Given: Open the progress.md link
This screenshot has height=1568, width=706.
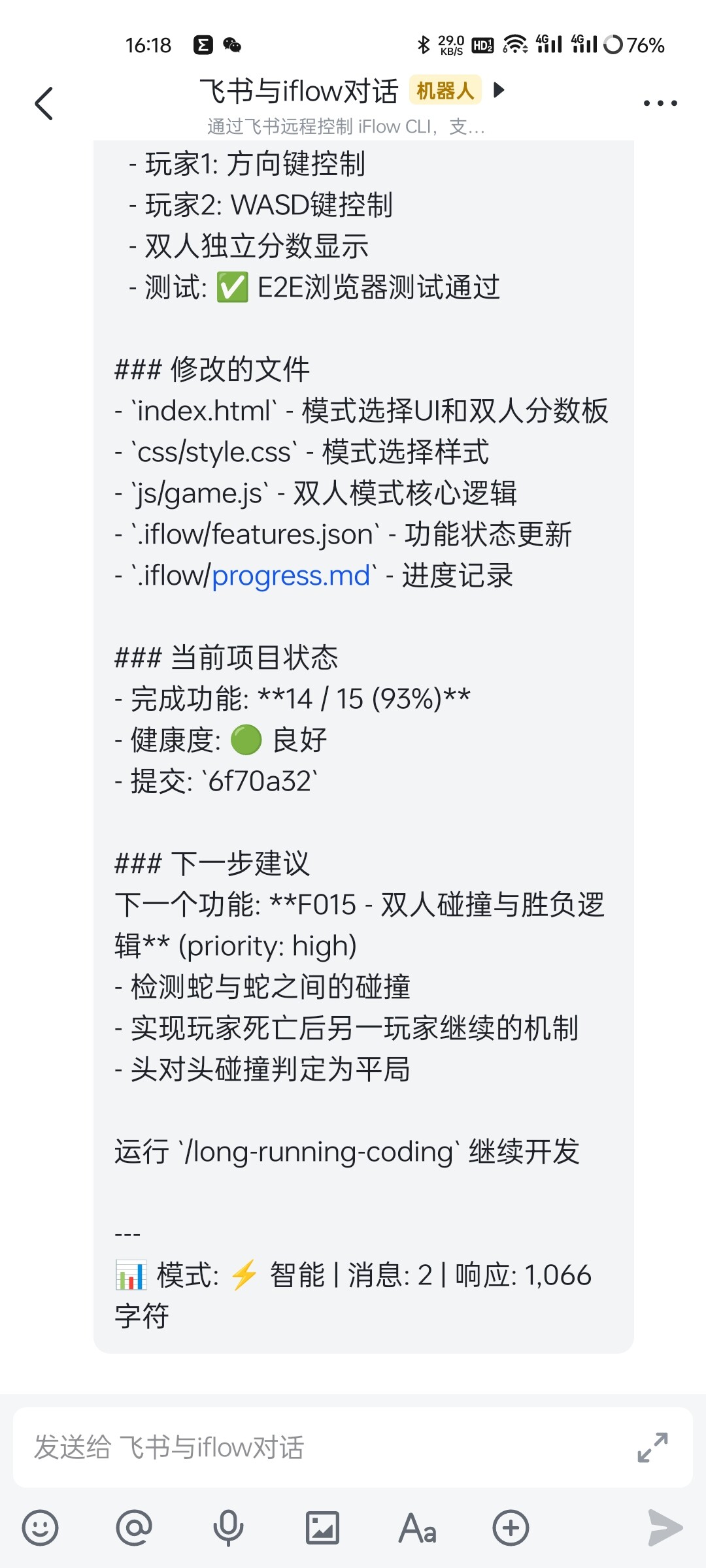Looking at the screenshot, I should coord(290,576).
